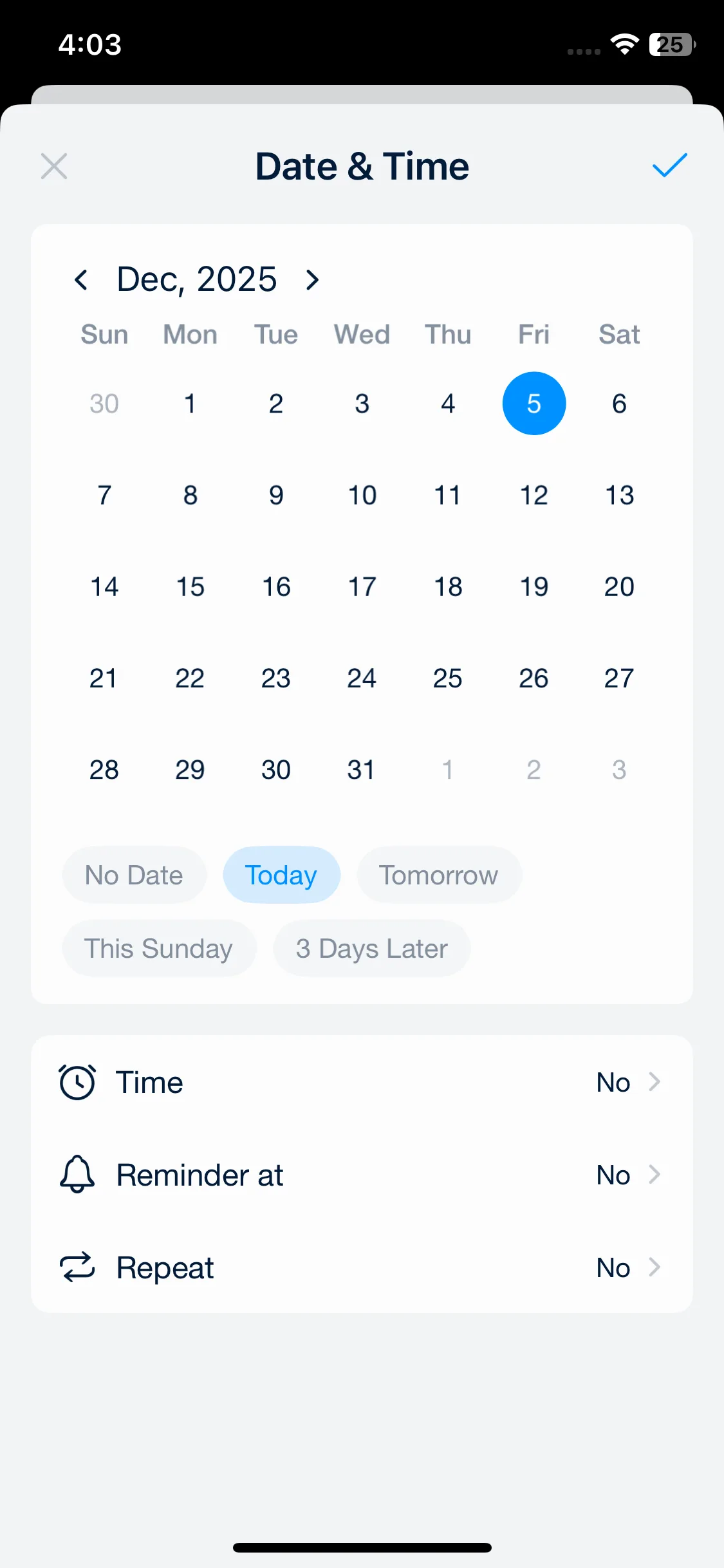Select the Today chip
724x1568 pixels.
click(x=281, y=875)
